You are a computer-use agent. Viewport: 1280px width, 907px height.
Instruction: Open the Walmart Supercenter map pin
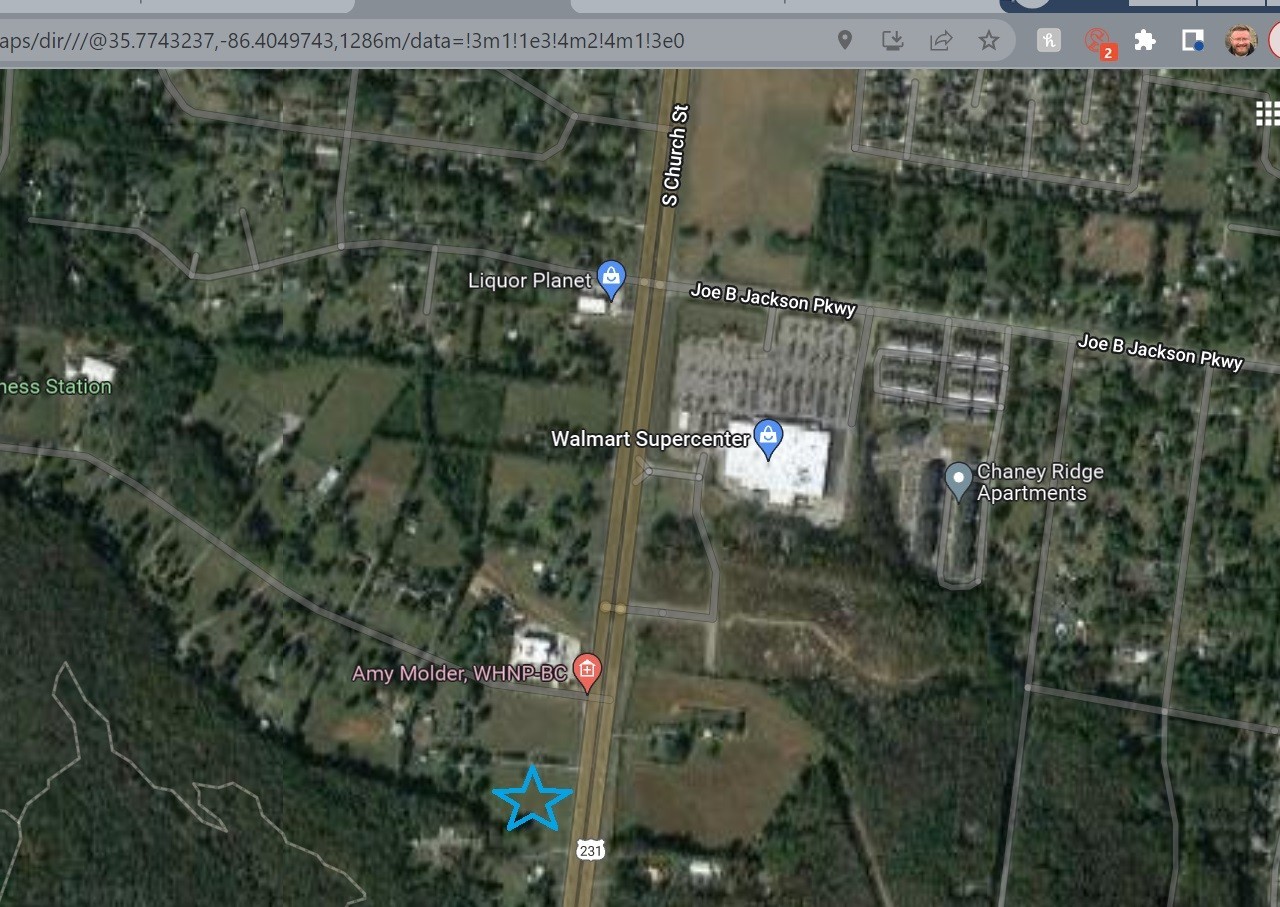[768, 437]
